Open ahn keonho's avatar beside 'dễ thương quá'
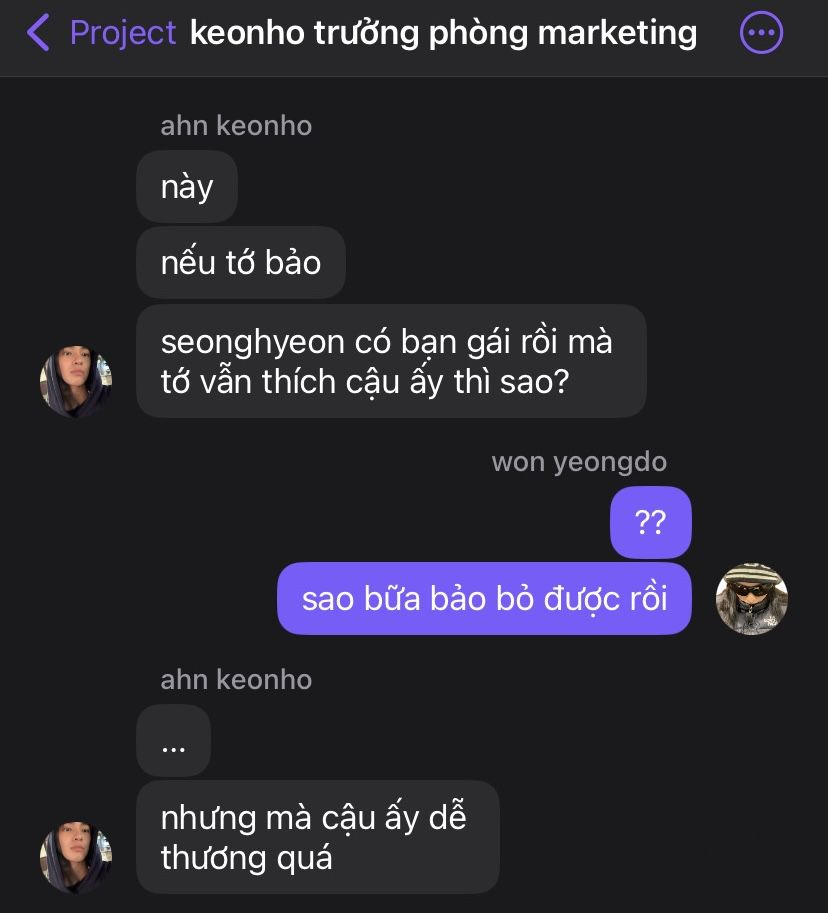828x913 pixels. coord(75,857)
